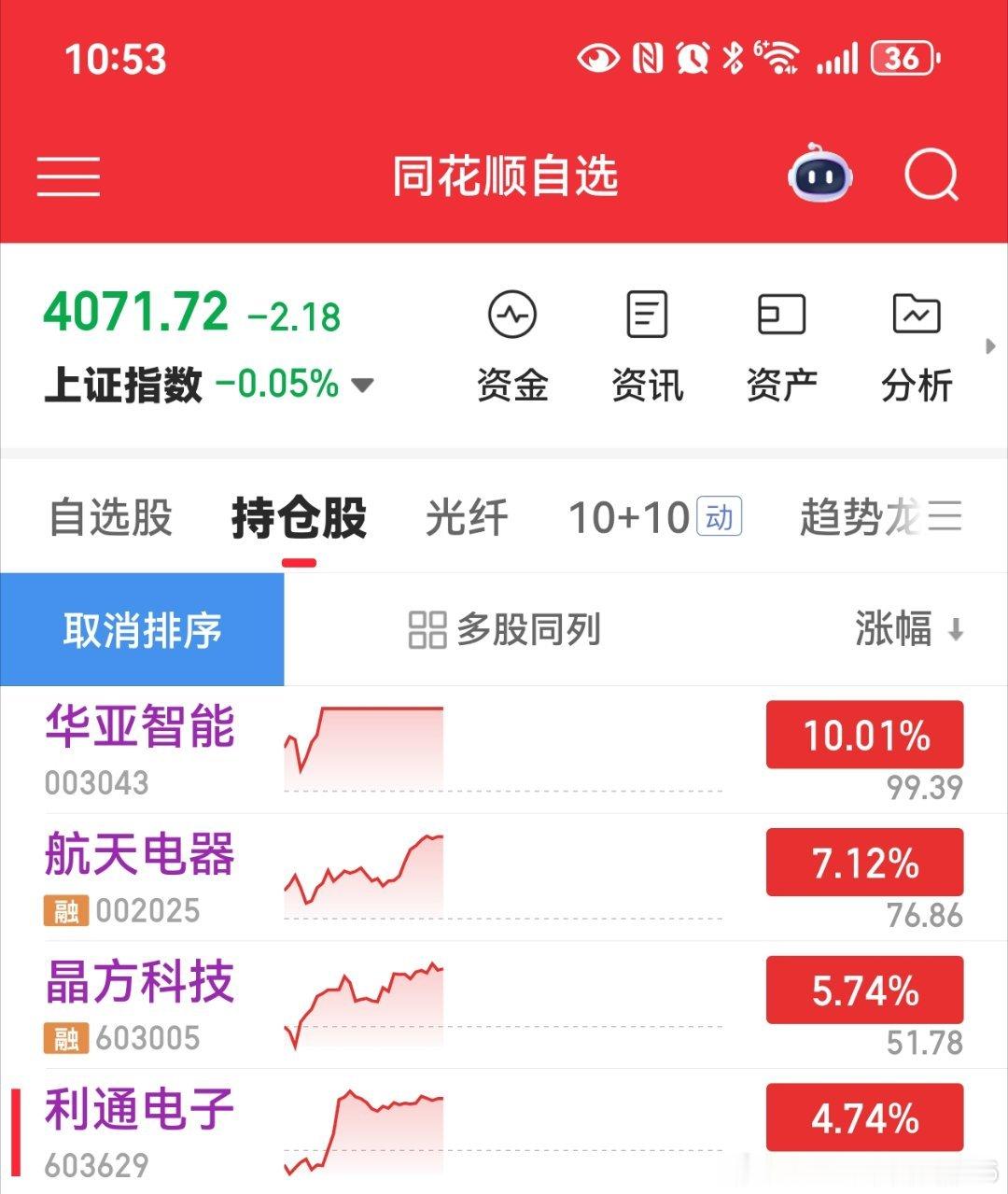Open the hamburger drawer menu
The width and height of the screenshot is (1008, 1194).
68,176
